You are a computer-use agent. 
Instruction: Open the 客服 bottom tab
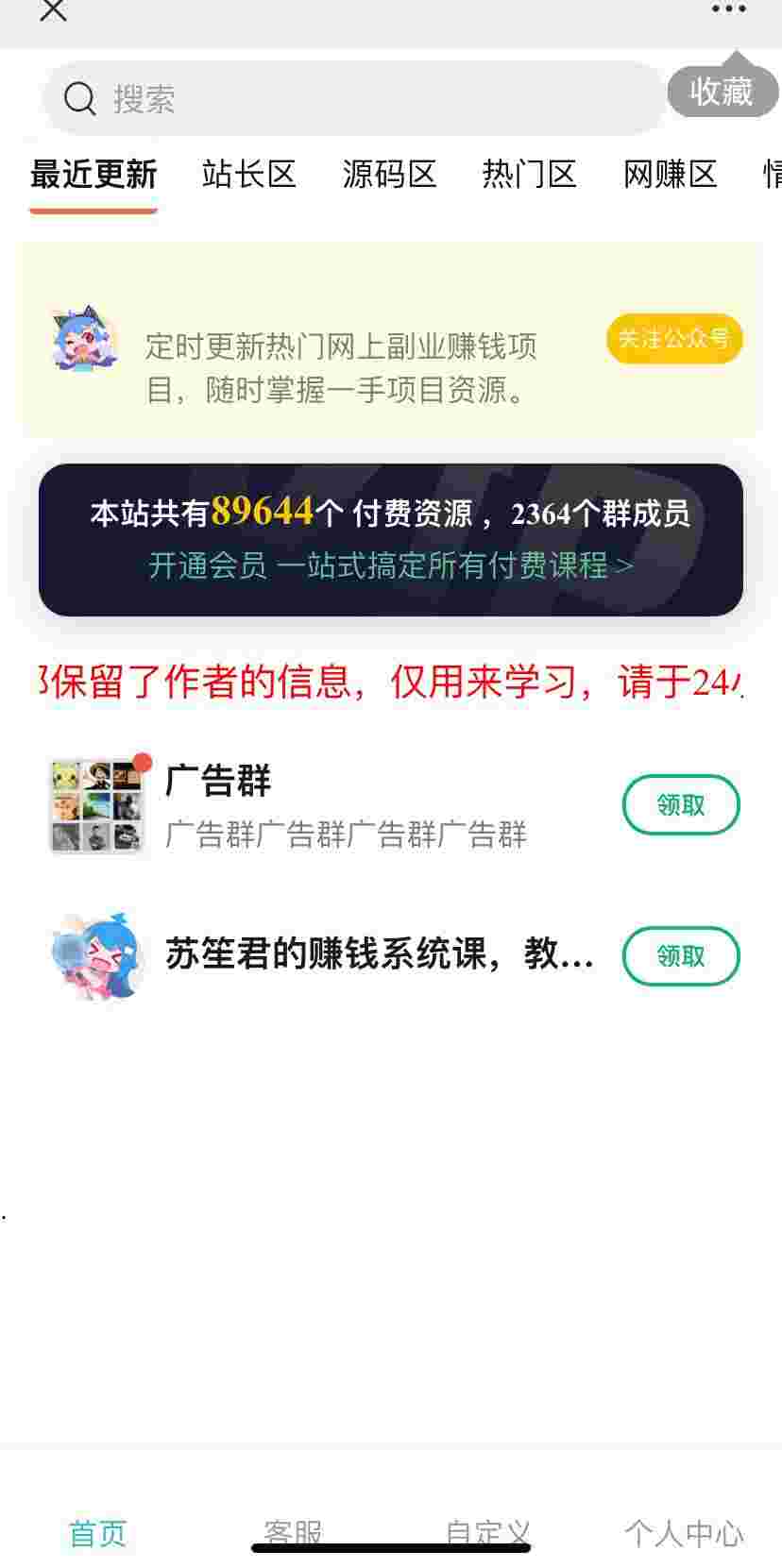point(293,1531)
